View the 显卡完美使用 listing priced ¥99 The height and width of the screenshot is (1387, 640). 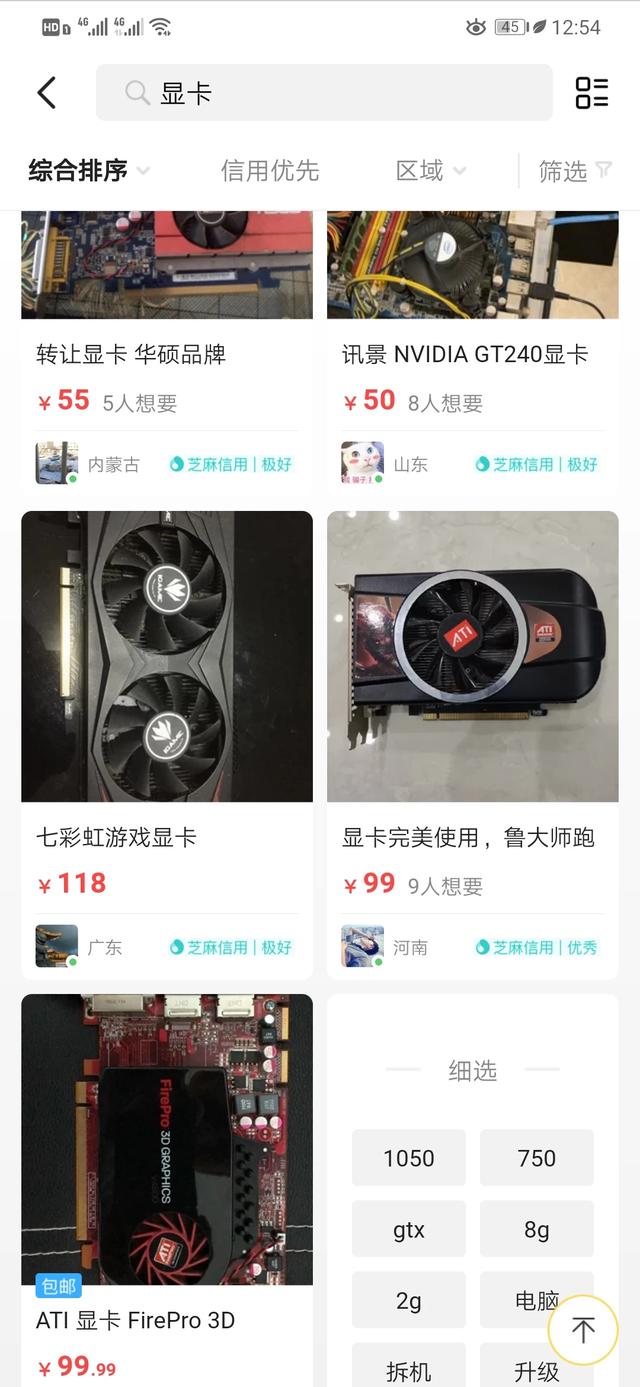[472, 656]
